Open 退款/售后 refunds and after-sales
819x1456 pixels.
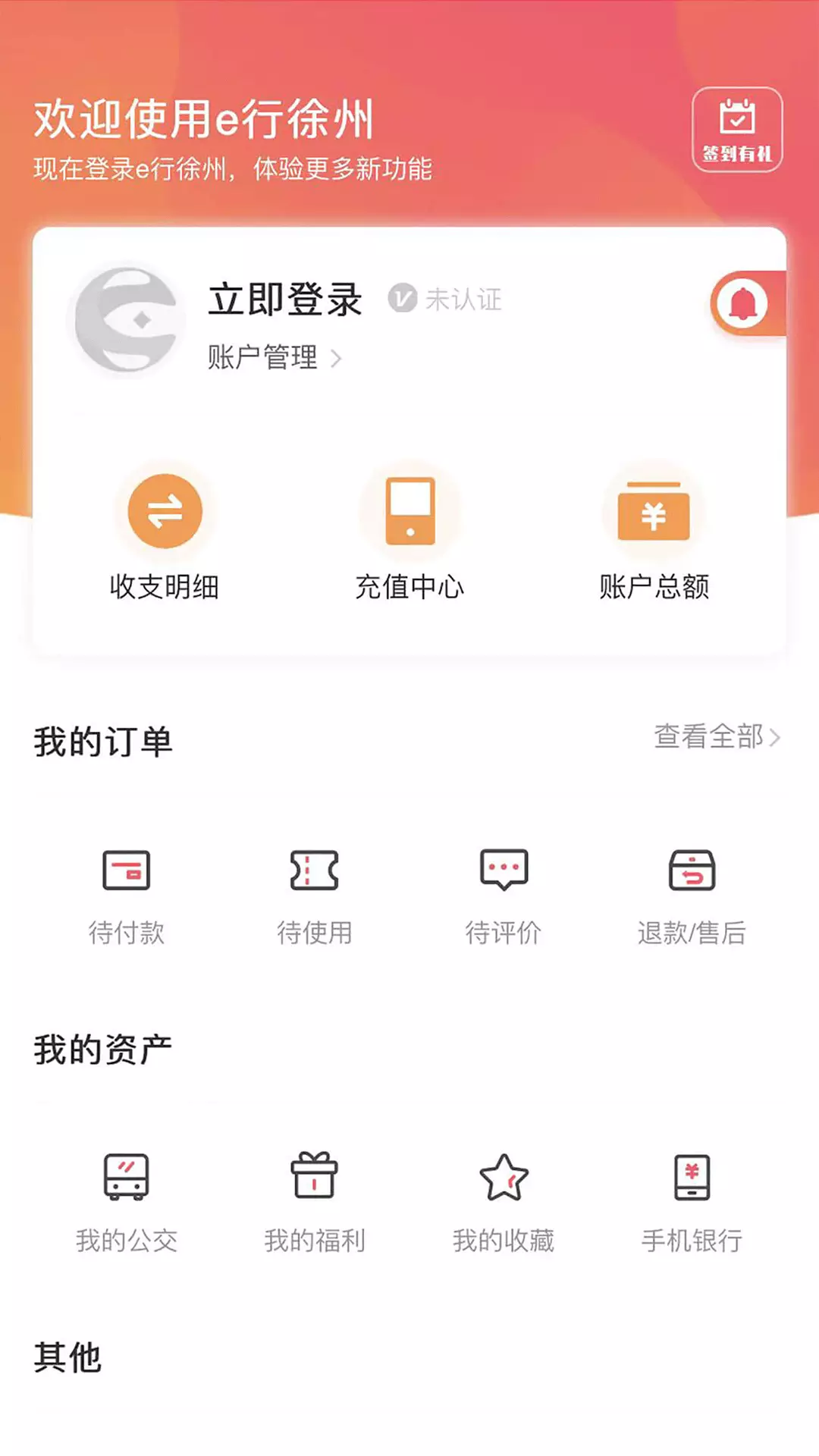pos(692,897)
